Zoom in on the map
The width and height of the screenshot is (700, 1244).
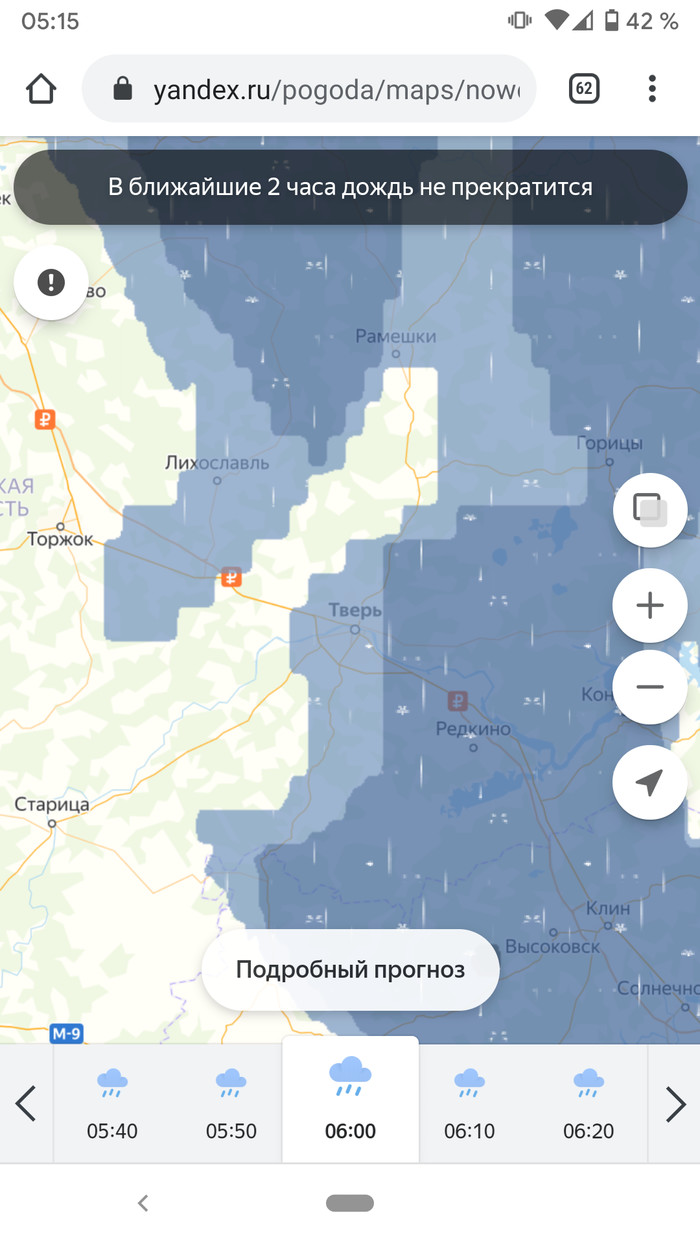tap(650, 606)
